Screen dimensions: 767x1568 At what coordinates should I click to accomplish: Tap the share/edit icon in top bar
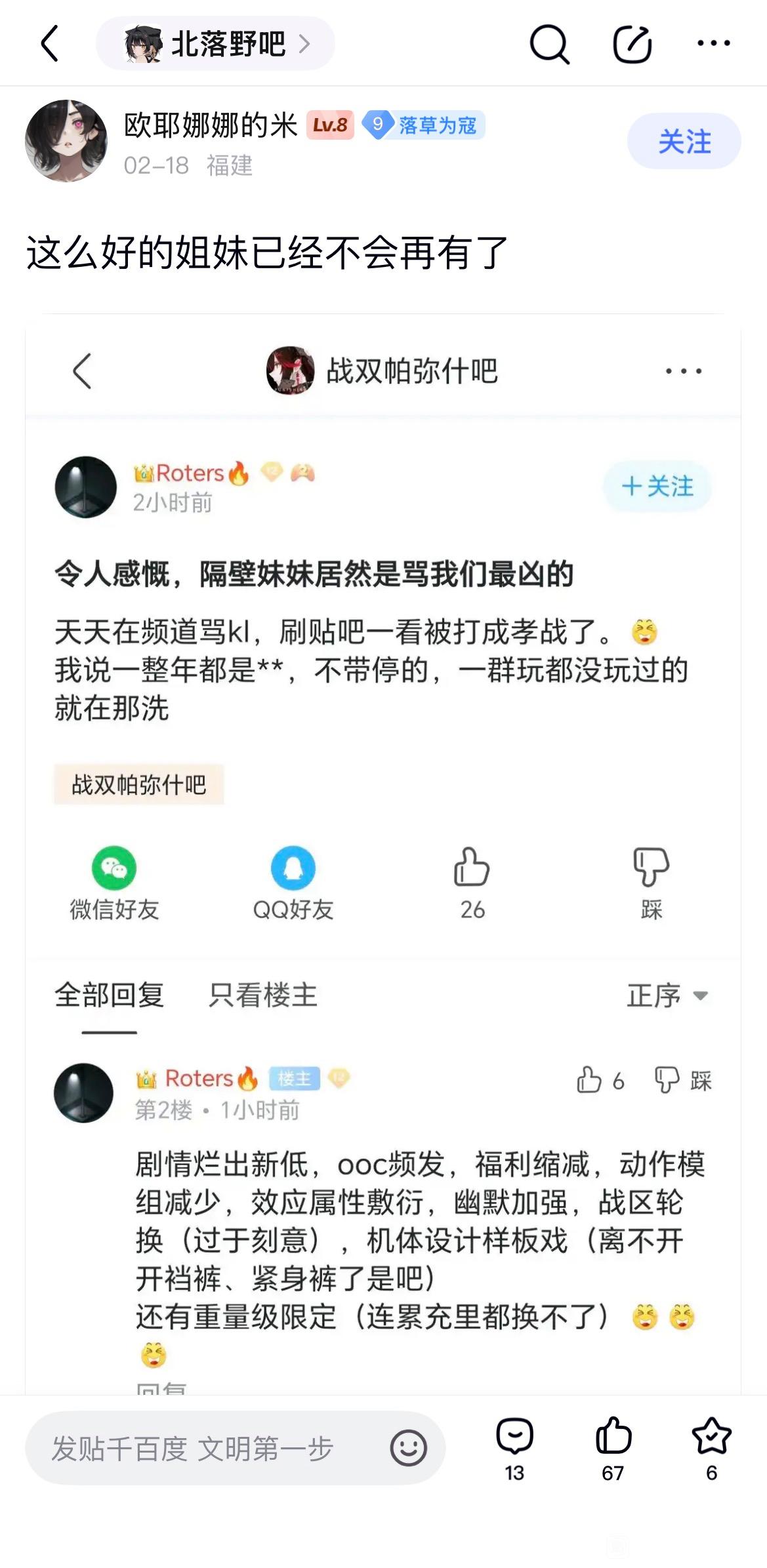tap(632, 44)
